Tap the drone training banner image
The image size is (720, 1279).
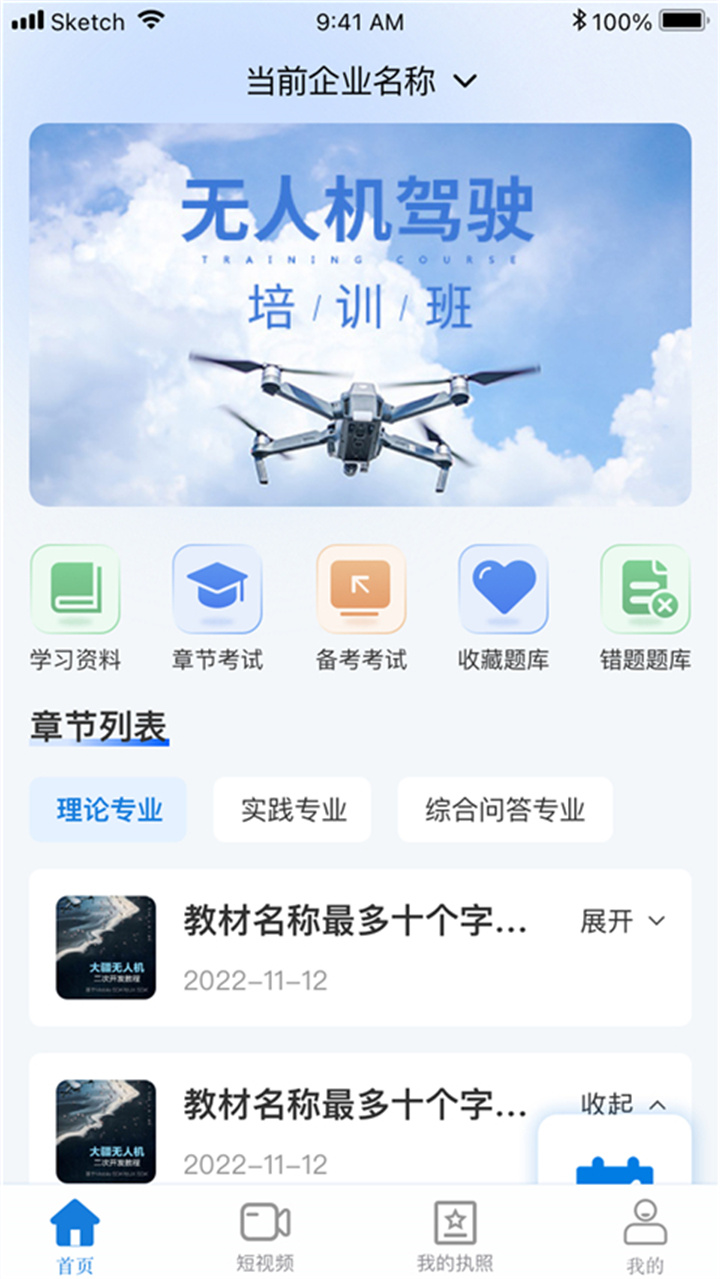coord(360,320)
